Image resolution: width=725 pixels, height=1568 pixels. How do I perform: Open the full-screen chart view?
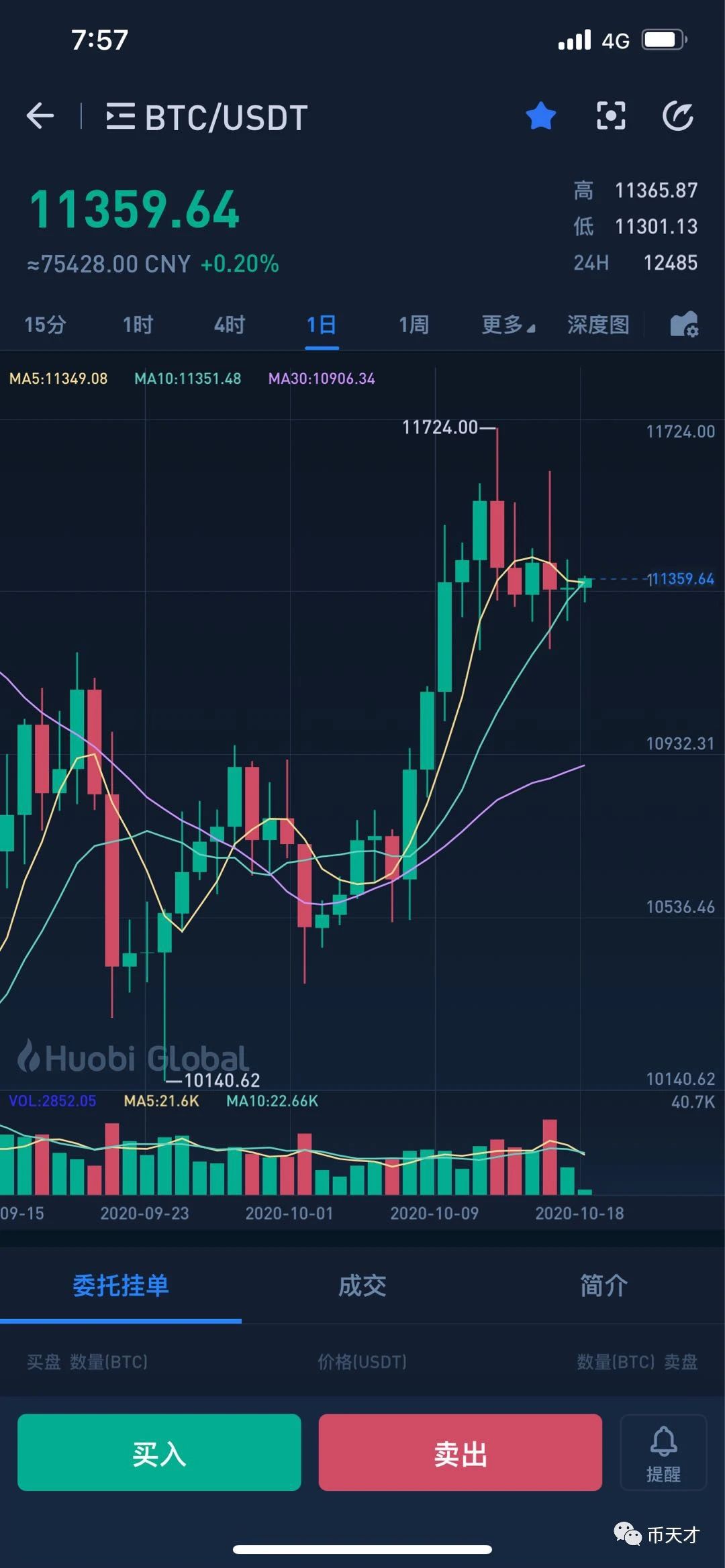[x=611, y=116]
